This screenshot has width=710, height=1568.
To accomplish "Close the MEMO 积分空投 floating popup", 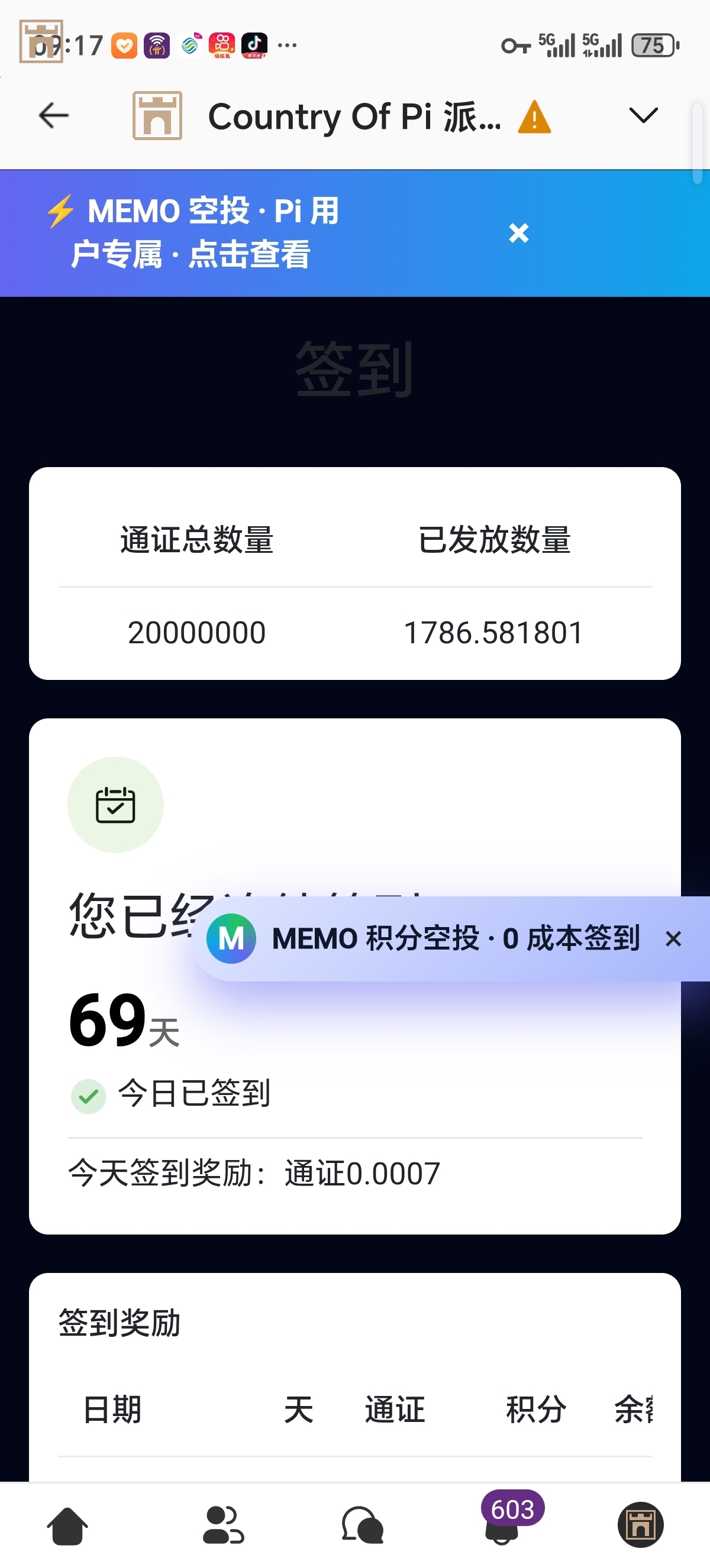I will click(673, 938).
